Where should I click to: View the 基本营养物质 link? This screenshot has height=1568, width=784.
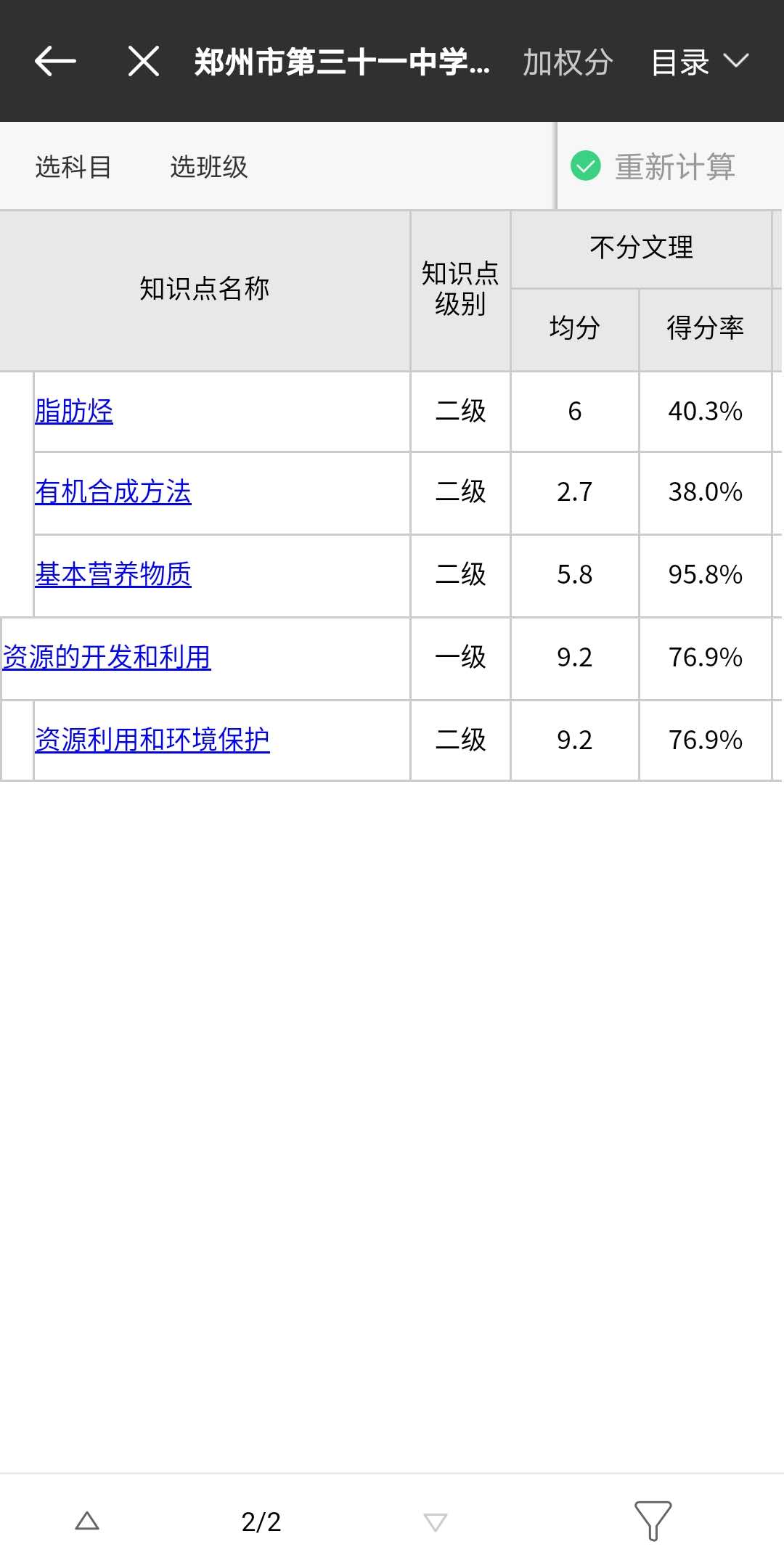pyautogui.click(x=113, y=575)
